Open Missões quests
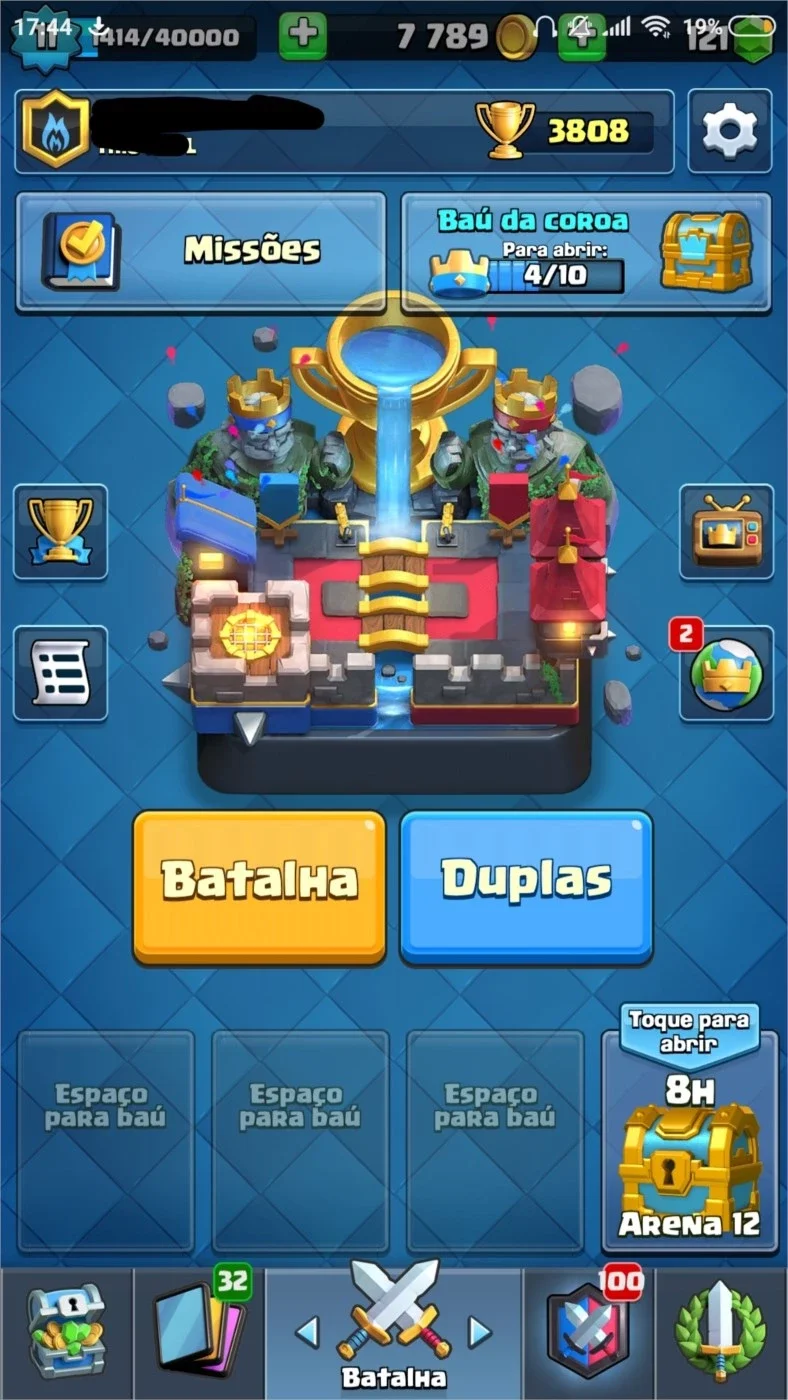 [x=201, y=252]
